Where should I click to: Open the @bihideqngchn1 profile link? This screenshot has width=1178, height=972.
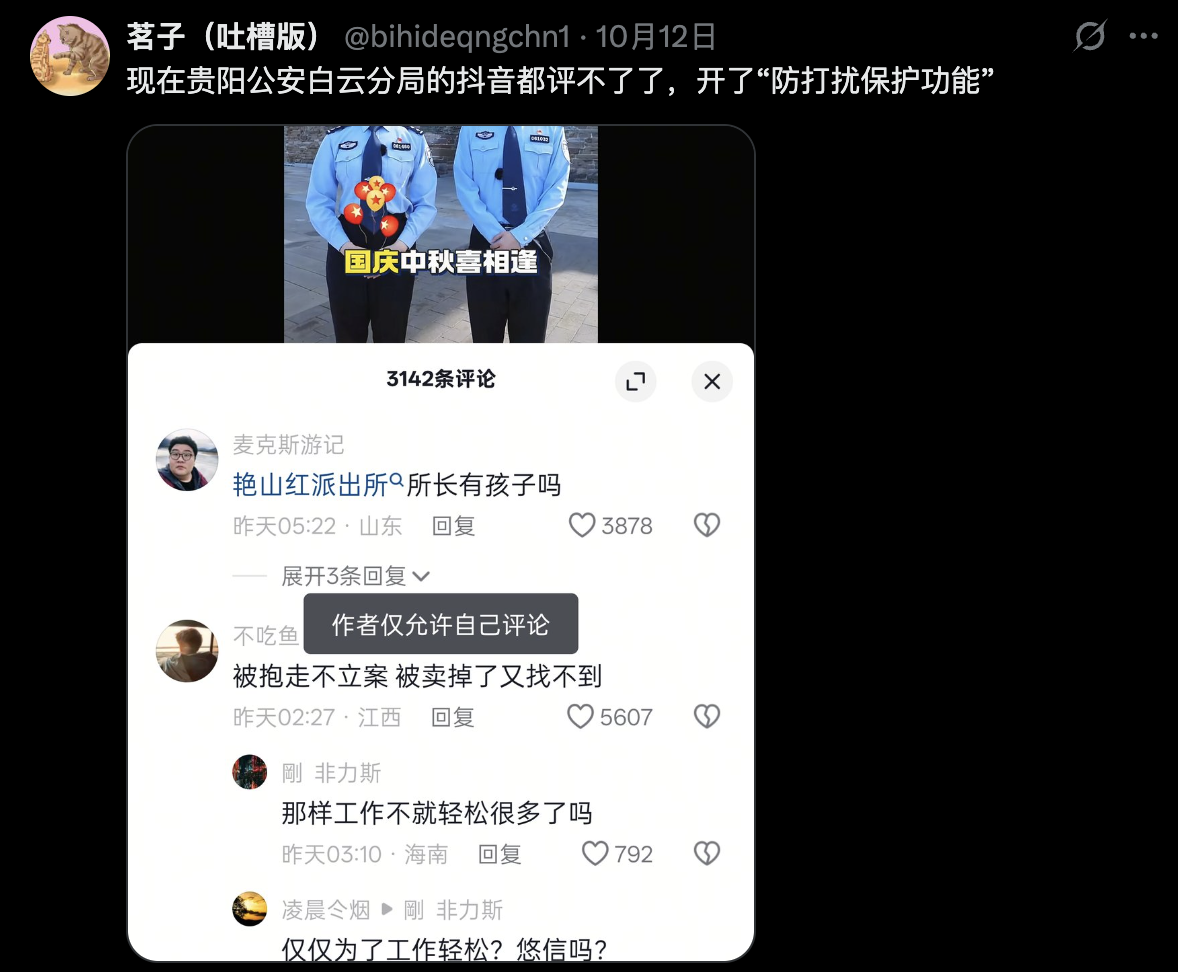click(457, 38)
